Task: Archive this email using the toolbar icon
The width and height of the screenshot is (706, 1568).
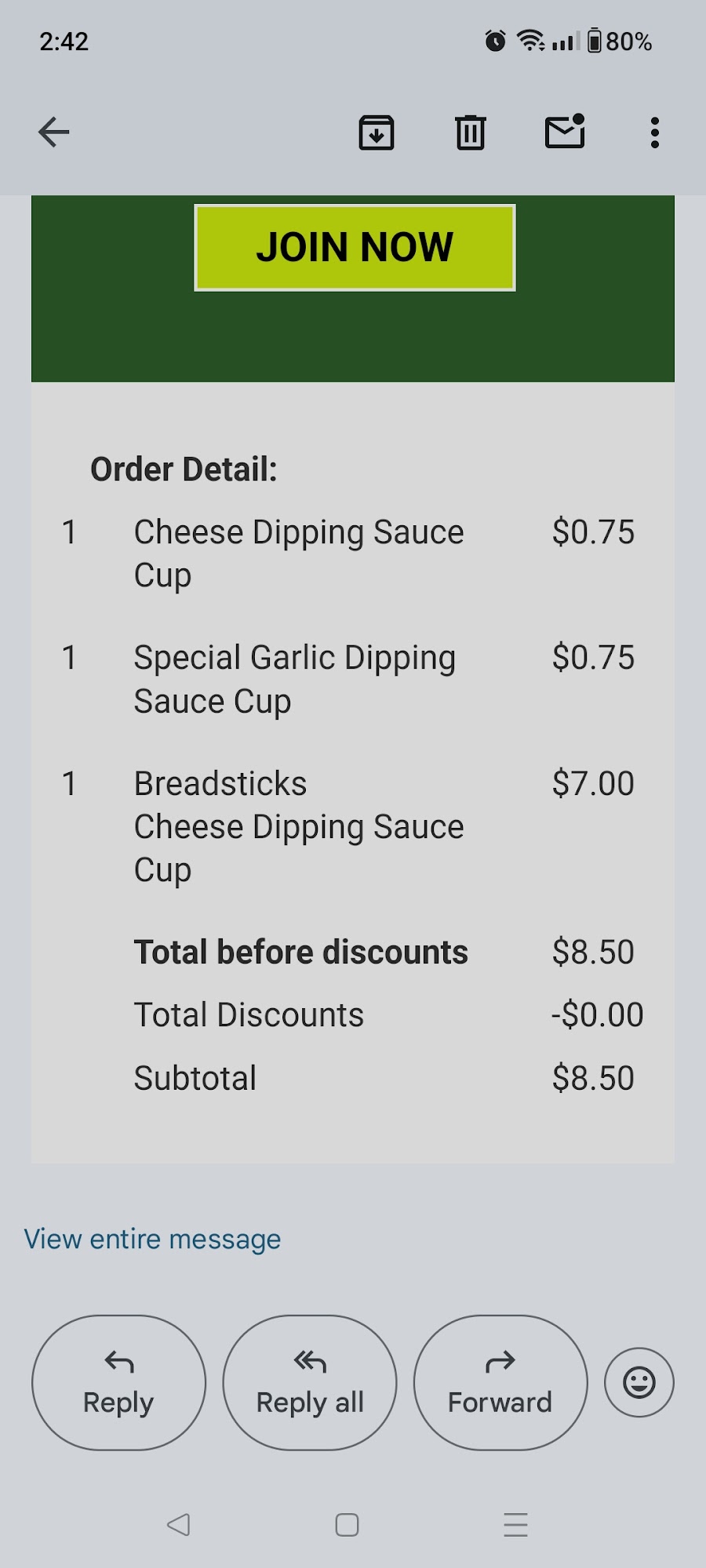Action: pos(376,132)
